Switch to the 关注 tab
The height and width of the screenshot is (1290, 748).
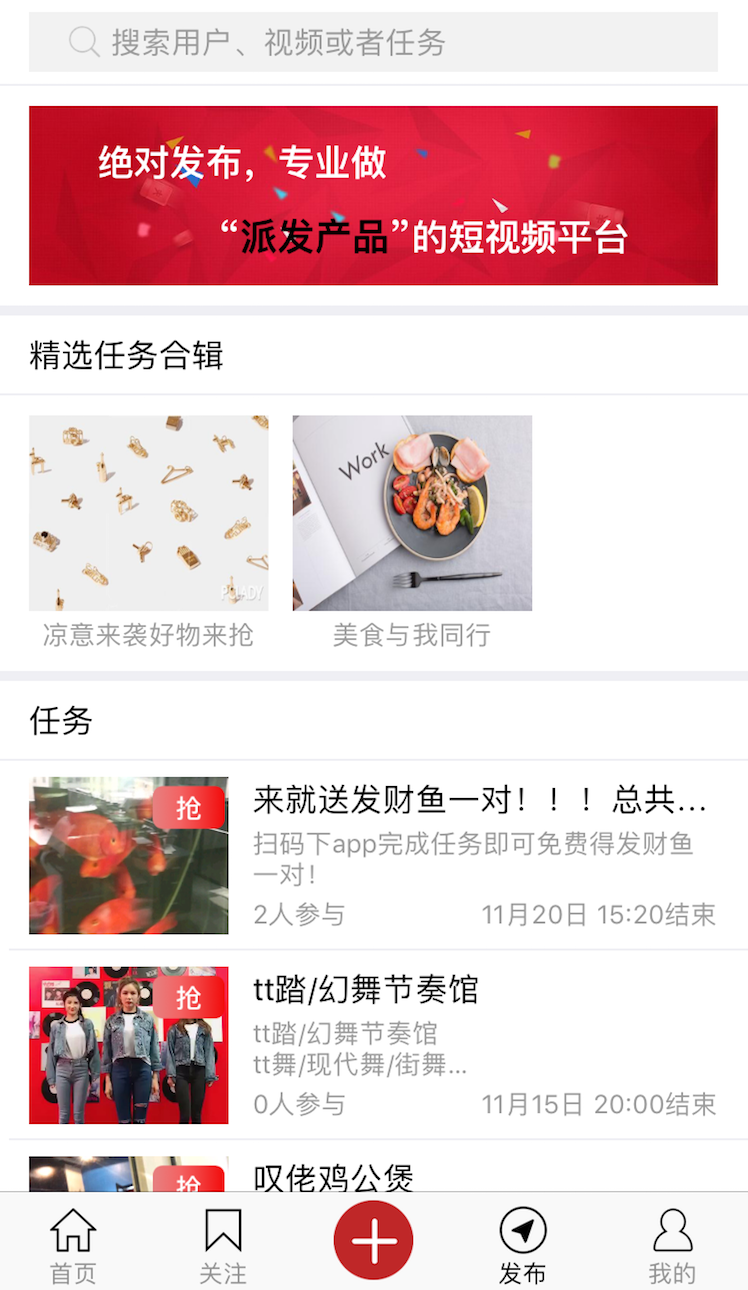coord(223,1245)
